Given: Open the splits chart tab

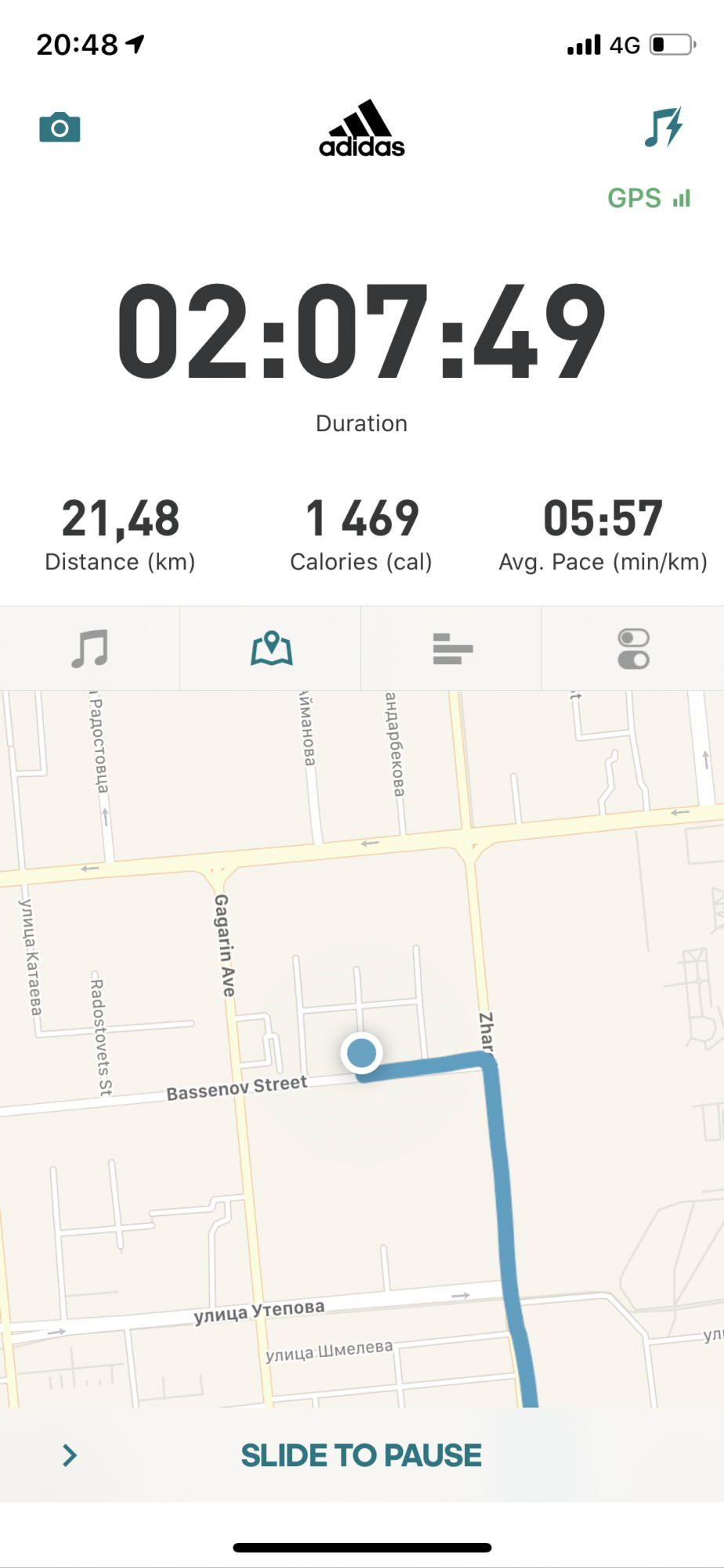Looking at the screenshot, I should pos(452,648).
